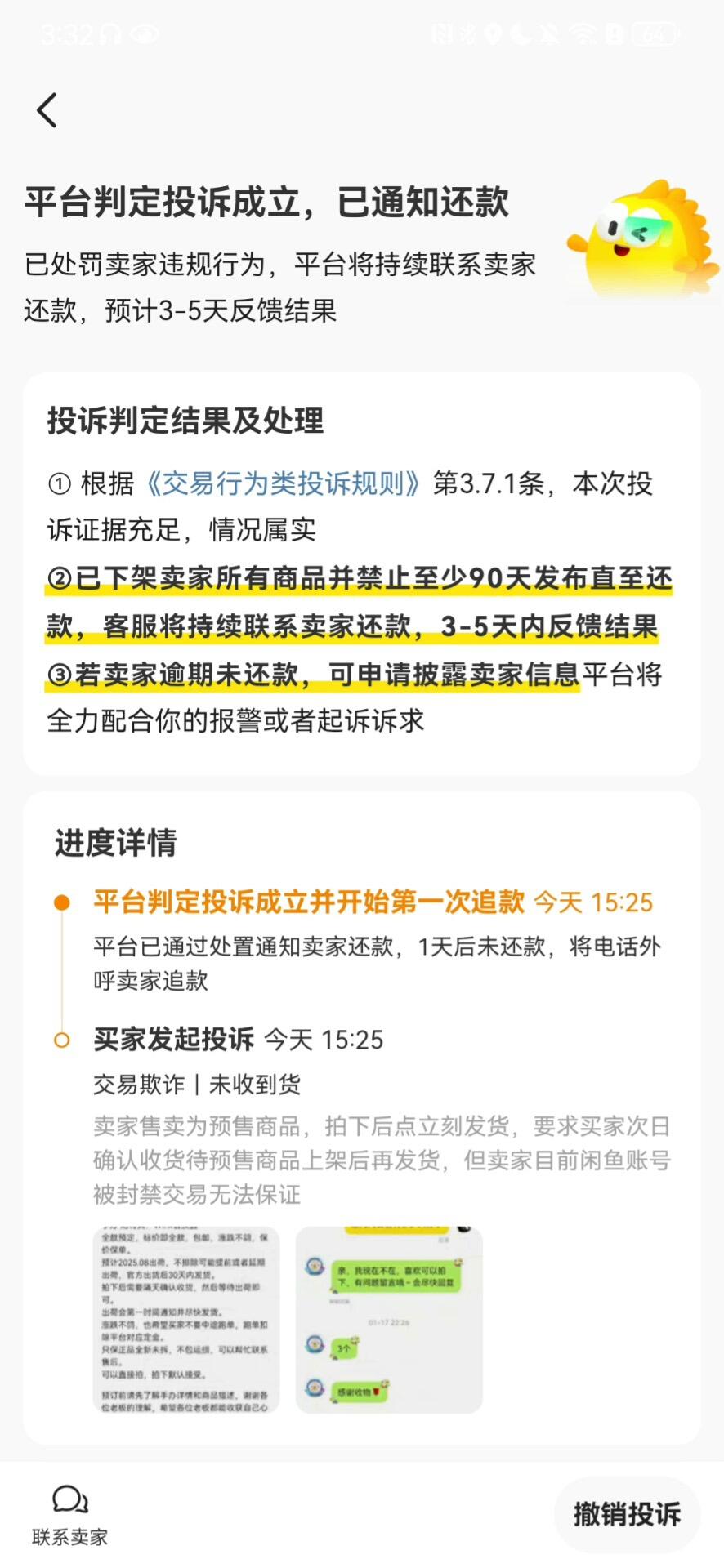The image size is (724, 1568).
Task: Tap 撤销投诉 to withdraw the complaint
Action: [x=627, y=1514]
